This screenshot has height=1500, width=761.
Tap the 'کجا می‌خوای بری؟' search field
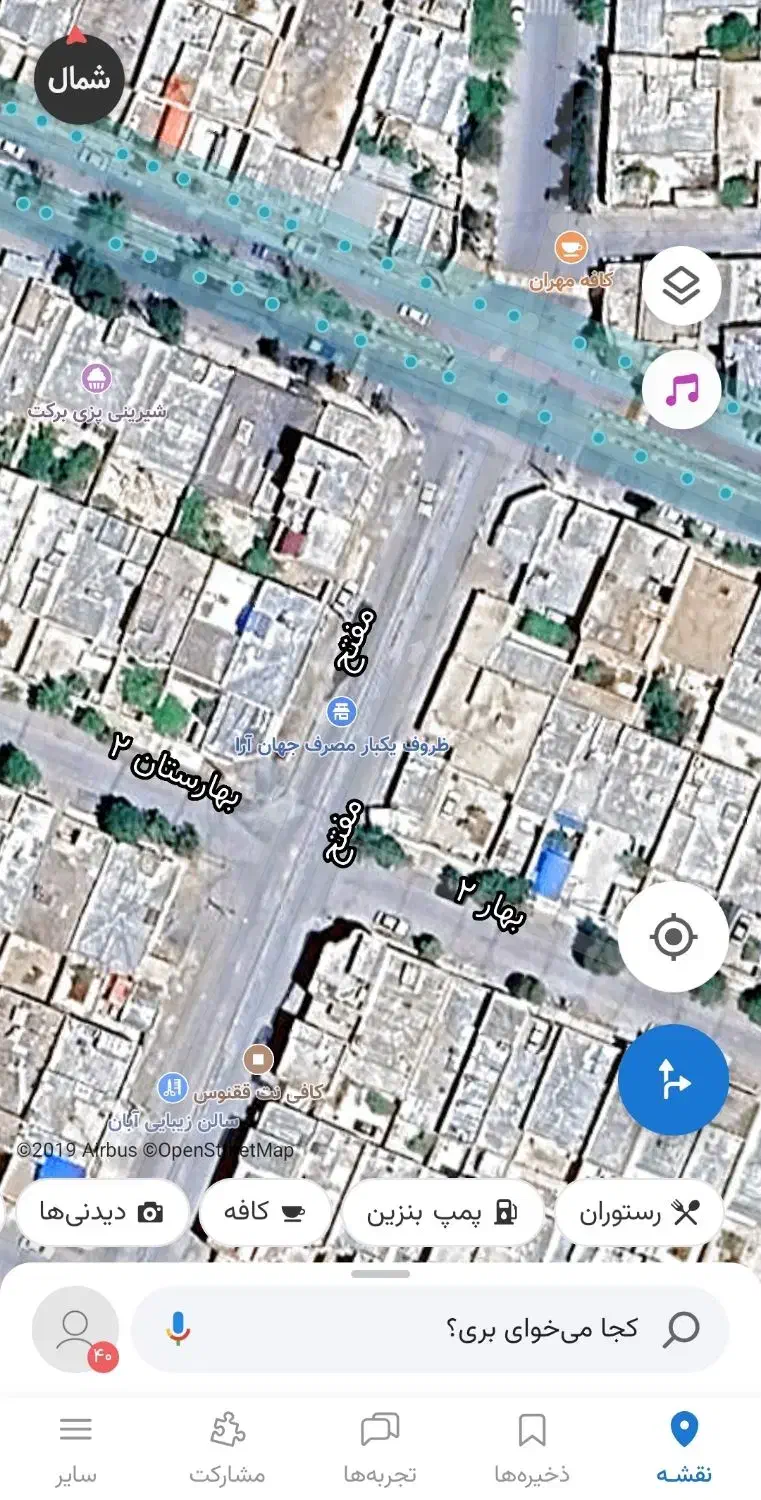pyautogui.click(x=430, y=1329)
